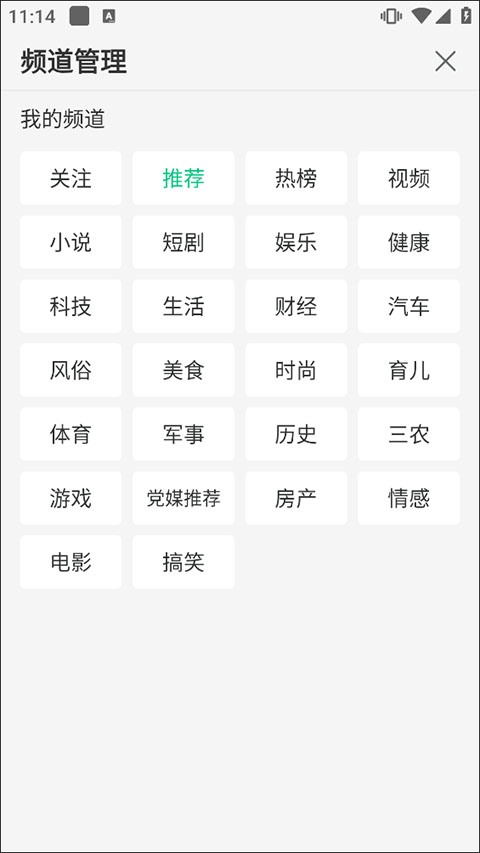The image size is (480, 853).
Task: Open the 热榜 channel
Action: 296,178
